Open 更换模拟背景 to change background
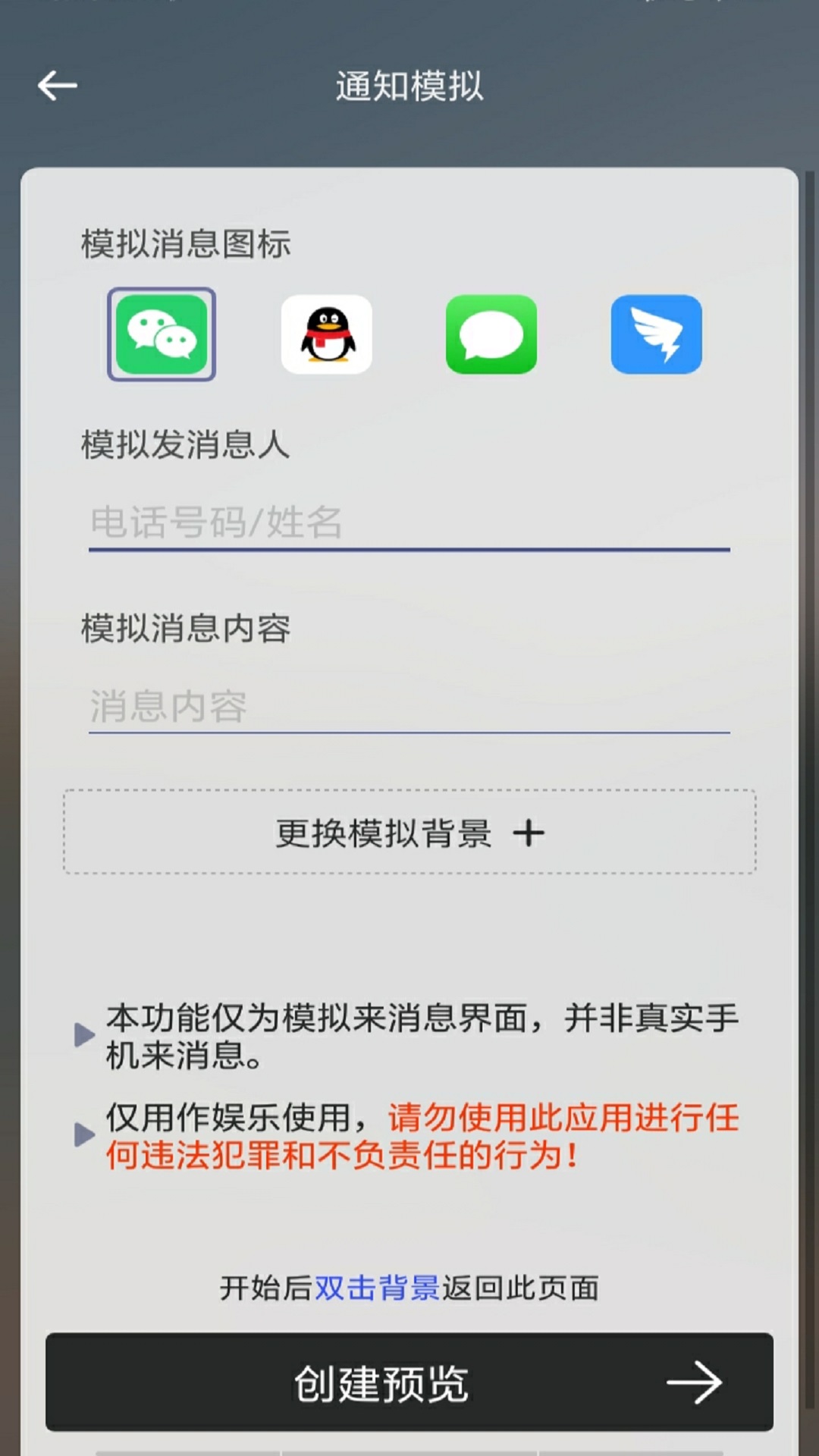 409,833
